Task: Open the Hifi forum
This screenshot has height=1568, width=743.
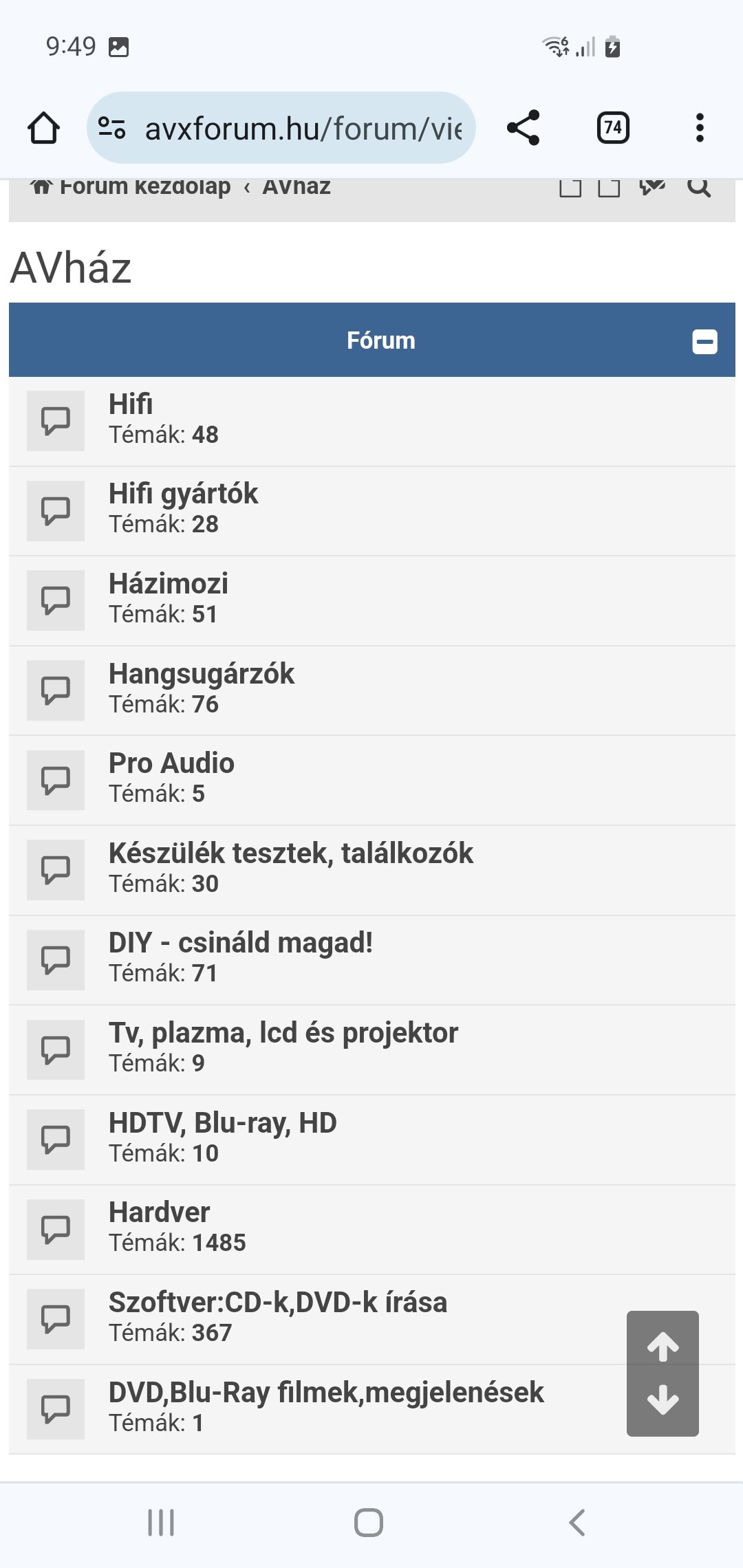Action: point(131,404)
